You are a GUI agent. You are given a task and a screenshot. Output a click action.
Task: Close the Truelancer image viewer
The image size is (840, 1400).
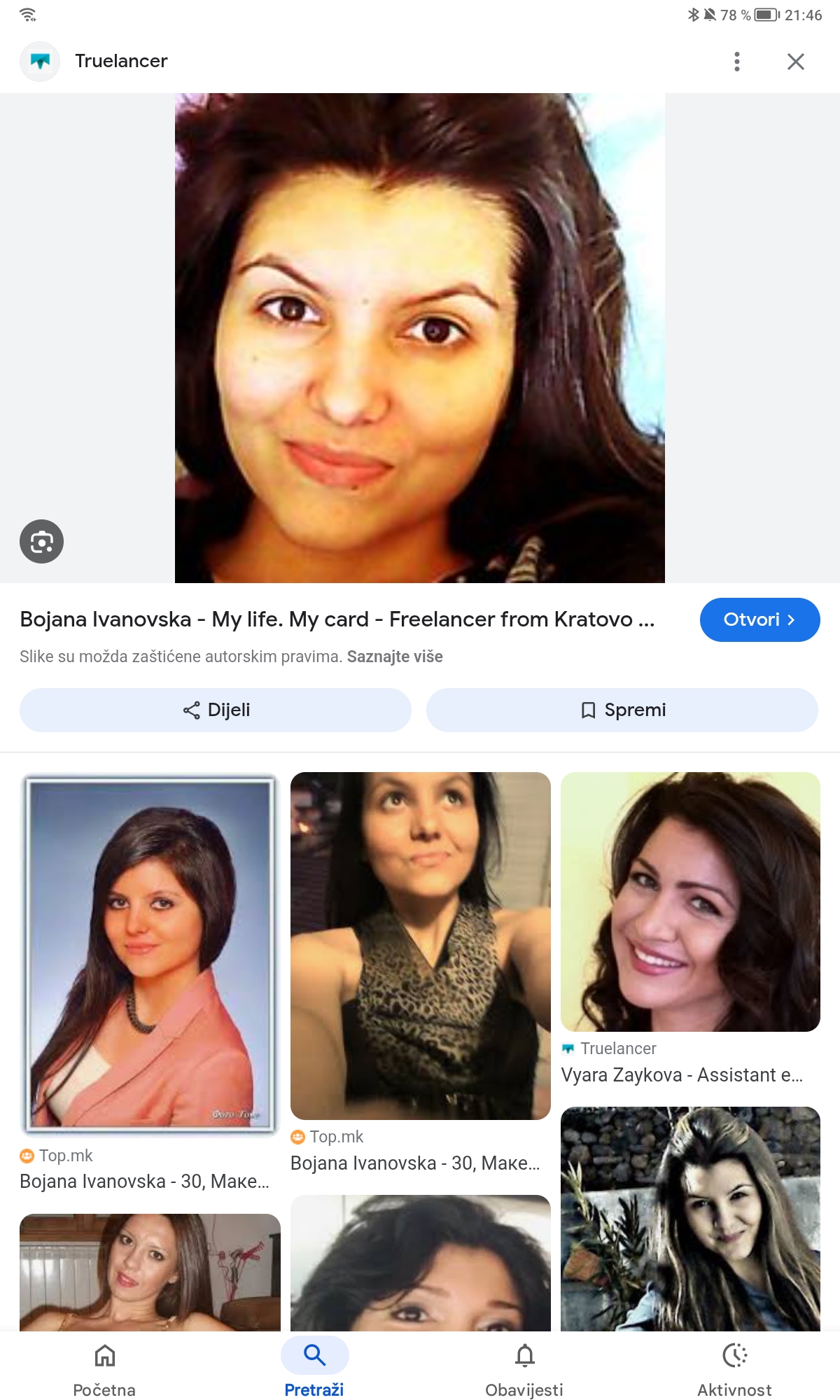(795, 62)
